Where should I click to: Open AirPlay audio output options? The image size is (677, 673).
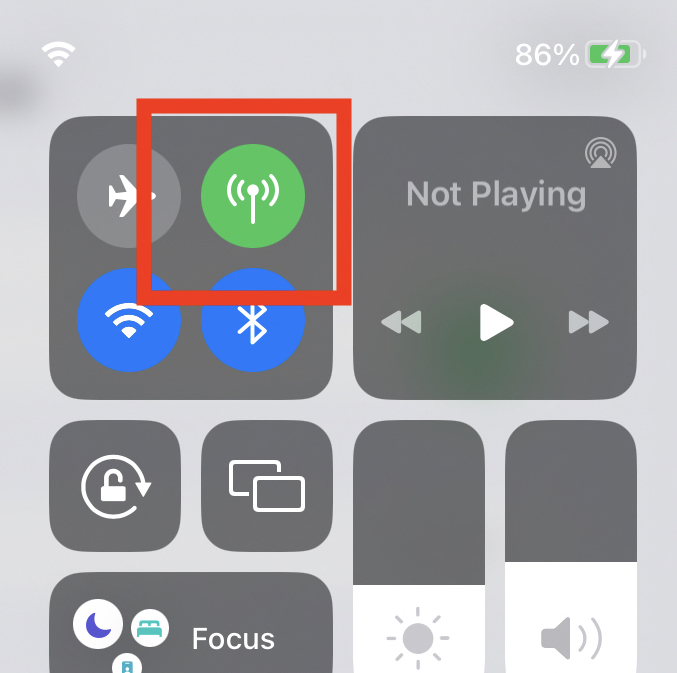(x=601, y=152)
